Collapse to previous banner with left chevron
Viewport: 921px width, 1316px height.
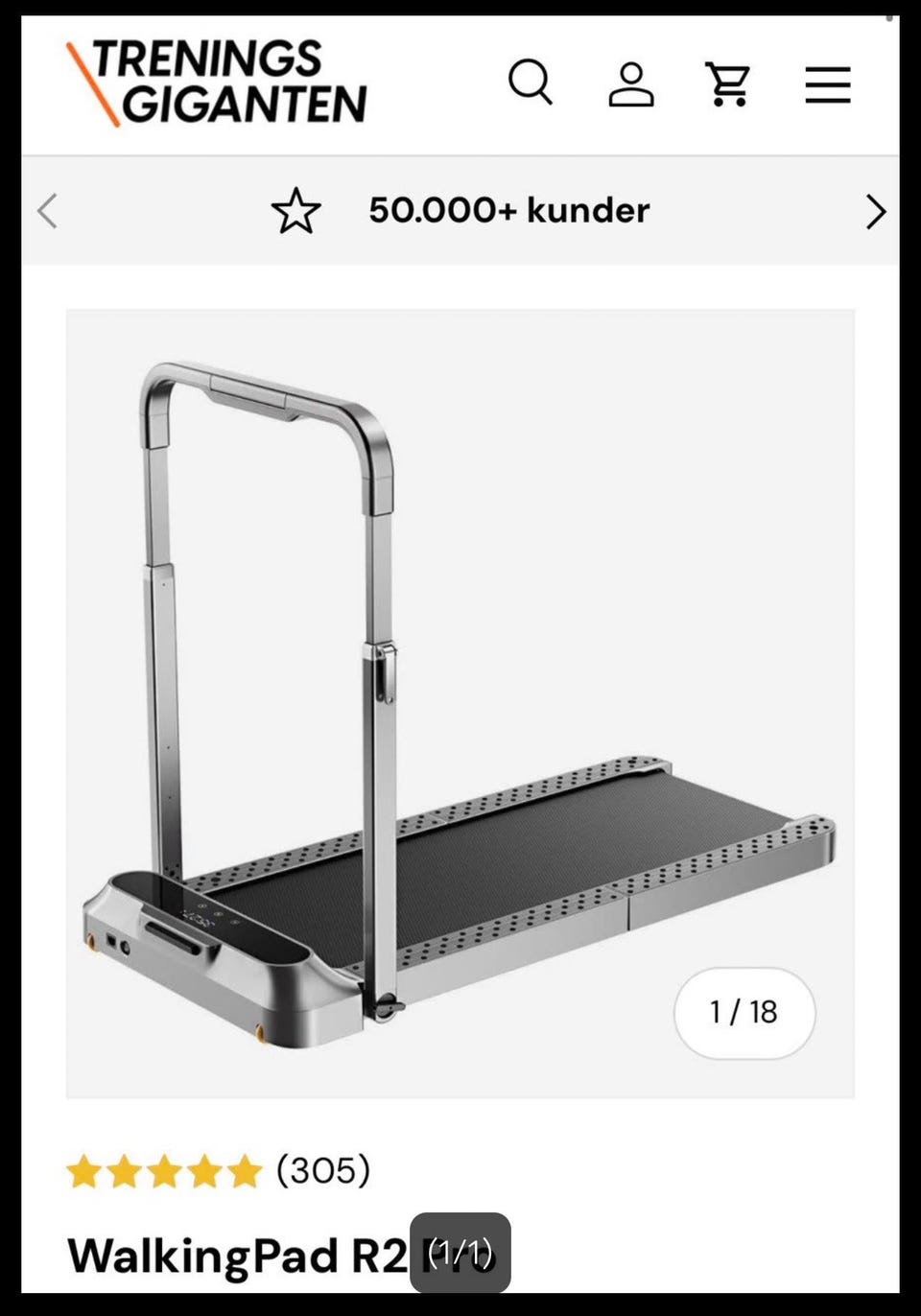click(45, 211)
